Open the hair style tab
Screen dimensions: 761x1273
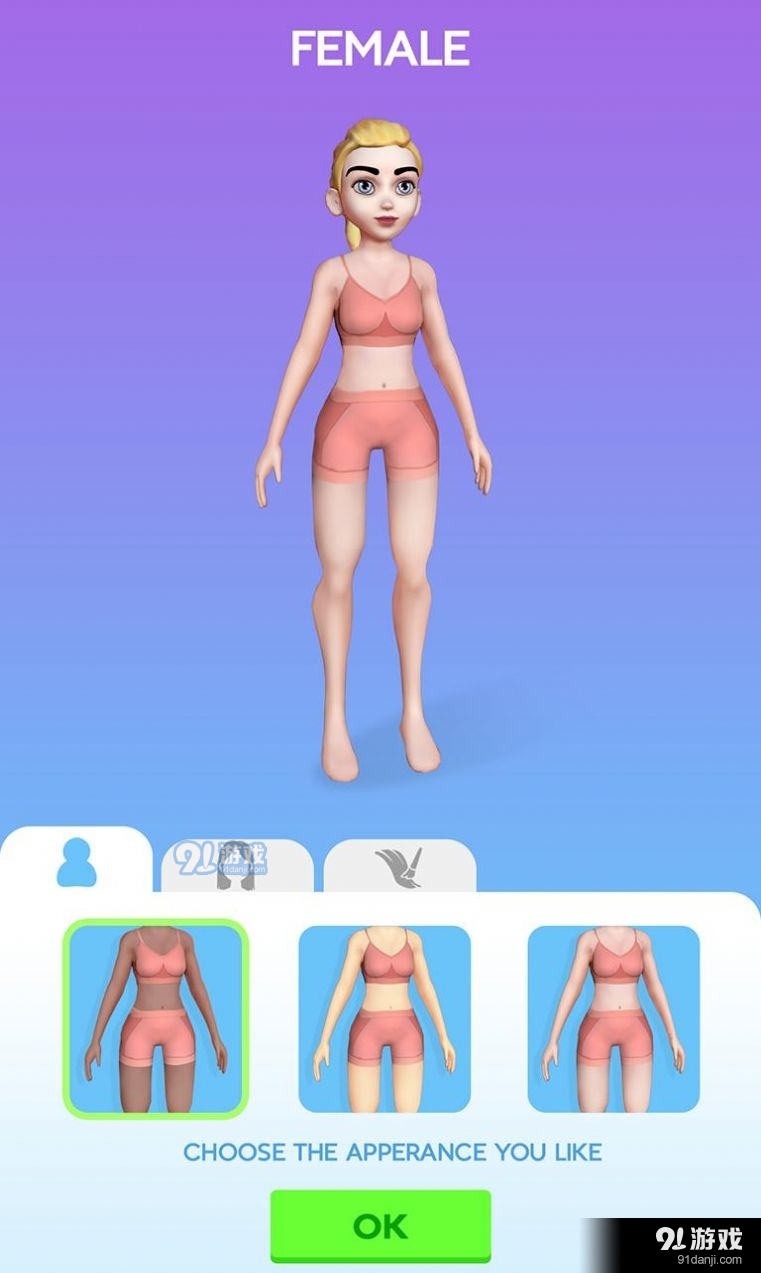(237, 866)
